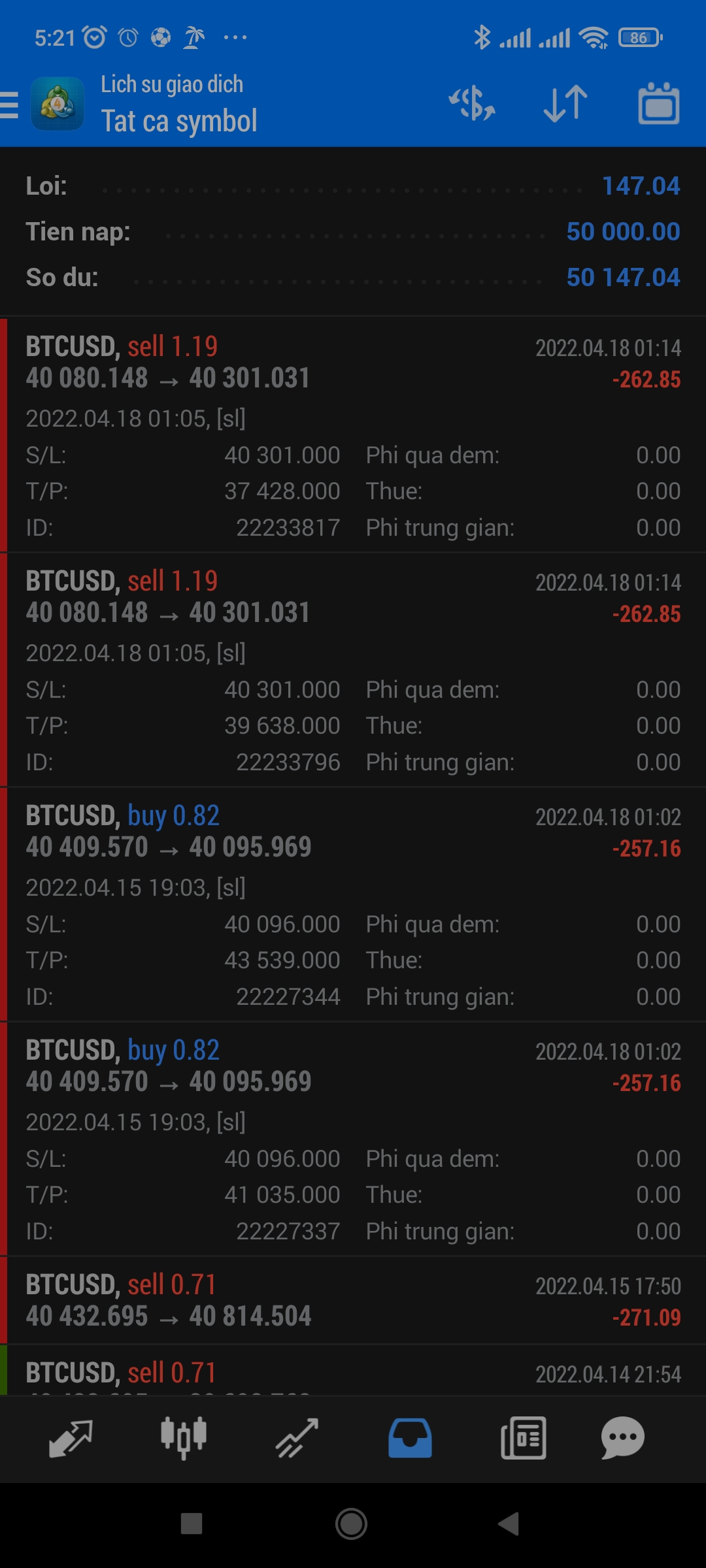Go to the system home screen

click(352, 1524)
